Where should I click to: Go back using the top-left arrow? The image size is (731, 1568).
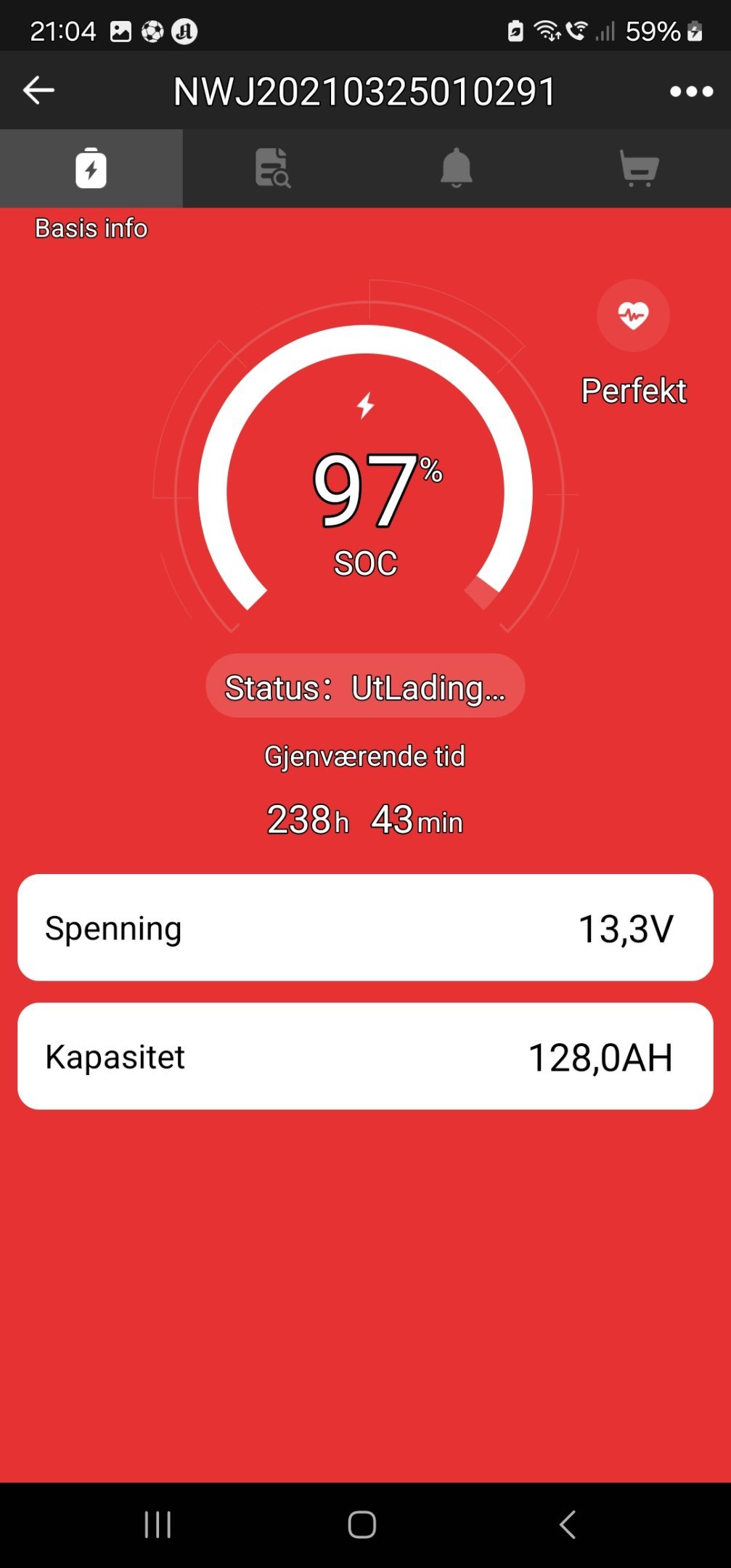pos(39,91)
